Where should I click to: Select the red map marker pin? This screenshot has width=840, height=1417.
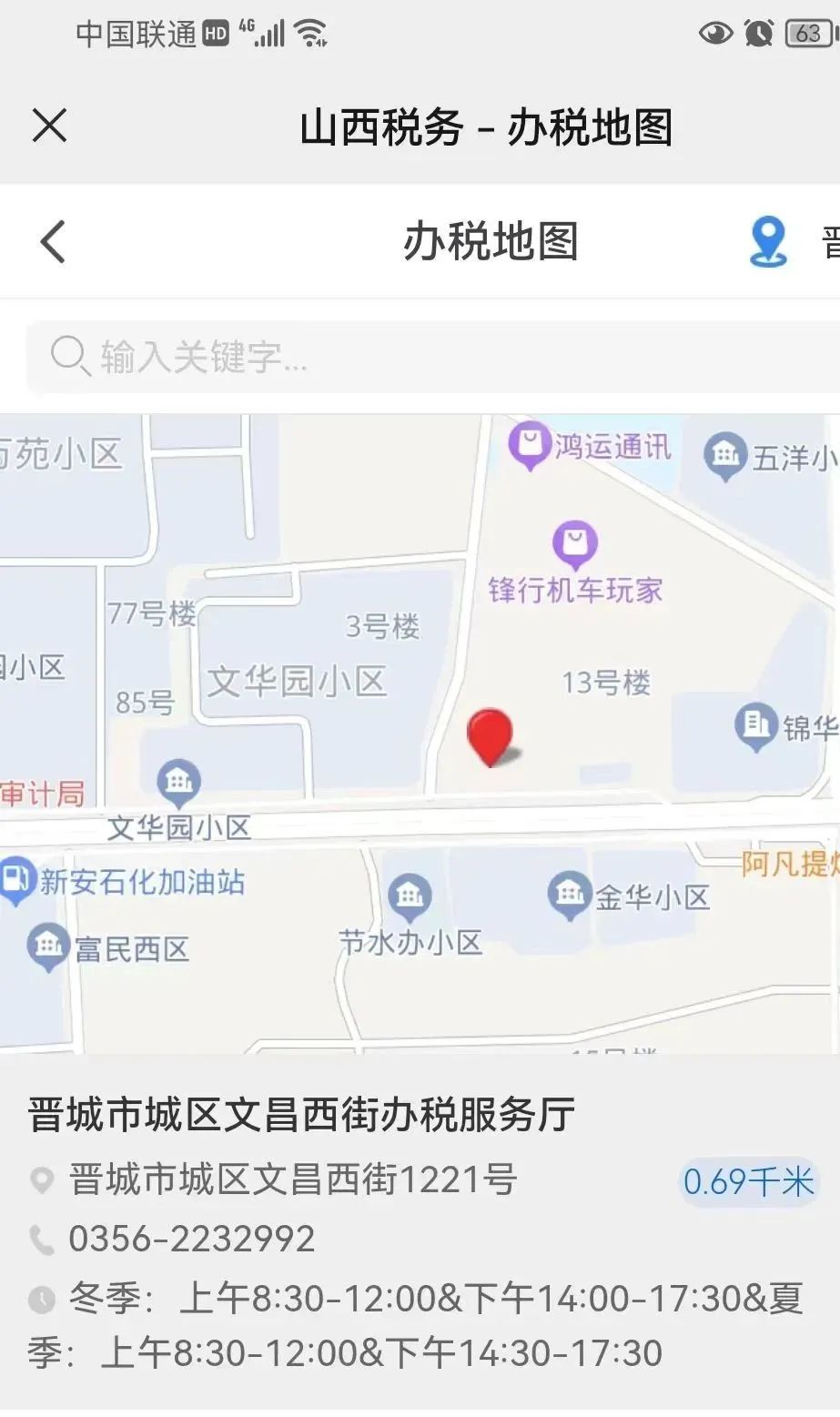tap(490, 737)
